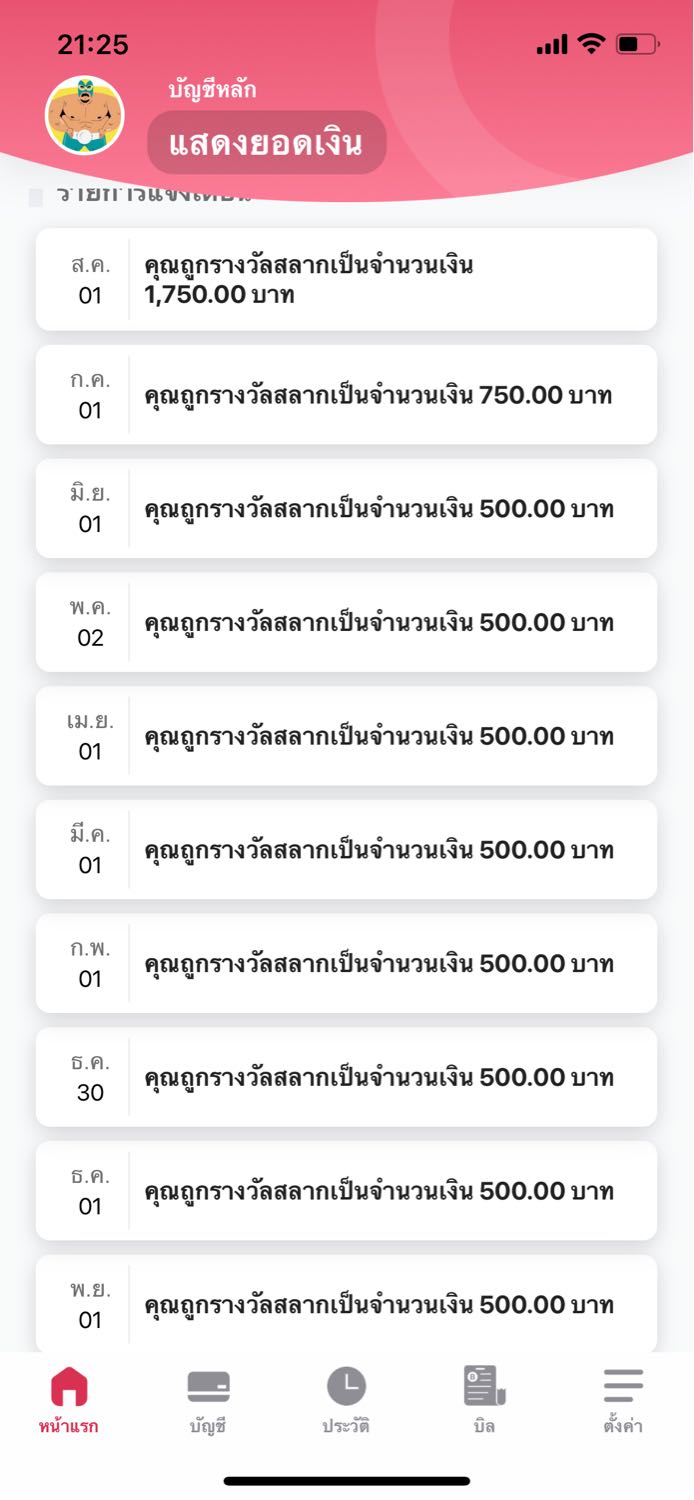
Task: View the ก.พ. 01 prize notification
Action: [346, 963]
